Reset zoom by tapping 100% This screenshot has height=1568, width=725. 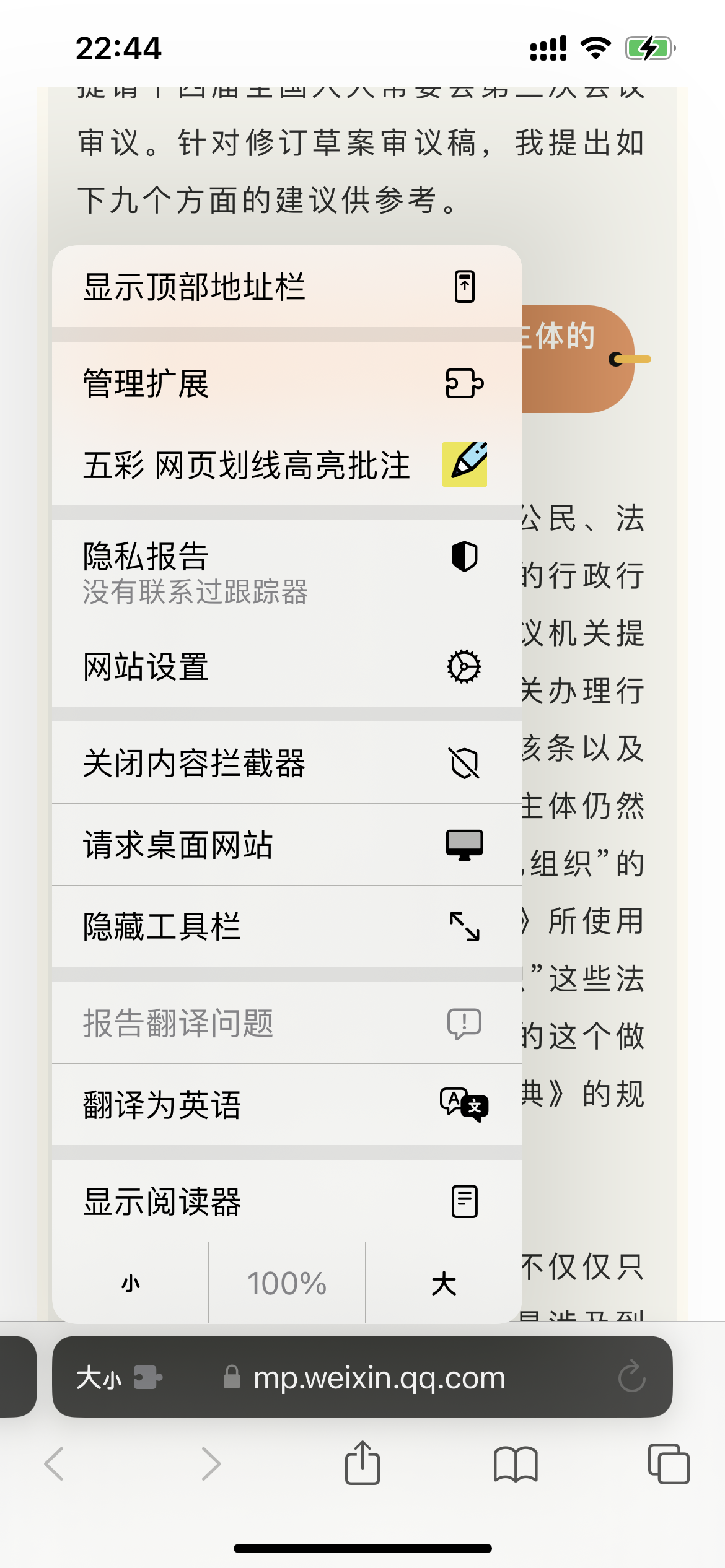[287, 1283]
